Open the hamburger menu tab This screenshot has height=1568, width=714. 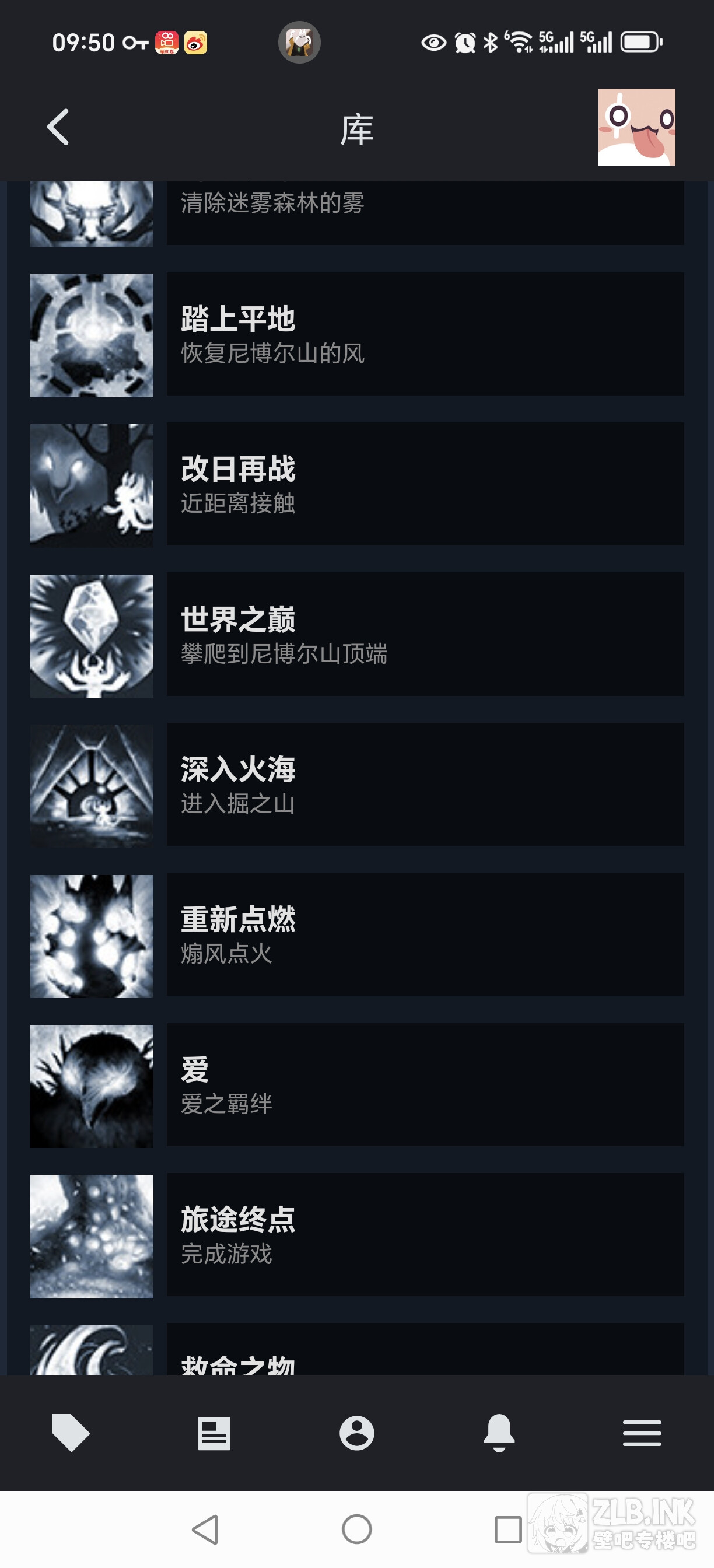pyautogui.click(x=642, y=1433)
